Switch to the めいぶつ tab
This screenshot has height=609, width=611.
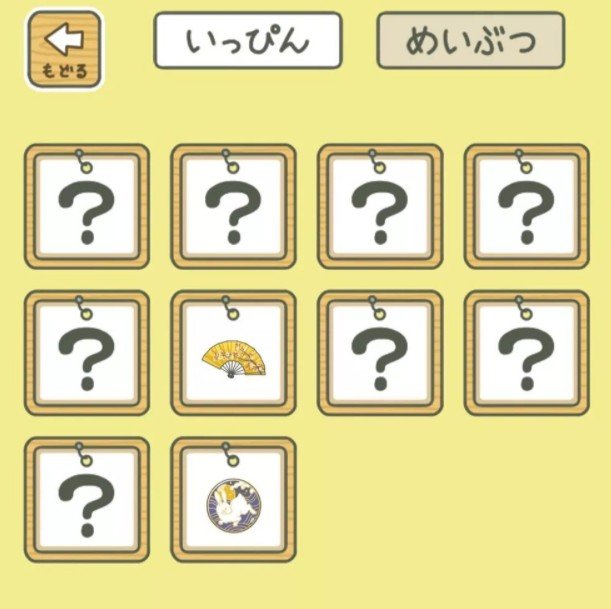coord(470,41)
